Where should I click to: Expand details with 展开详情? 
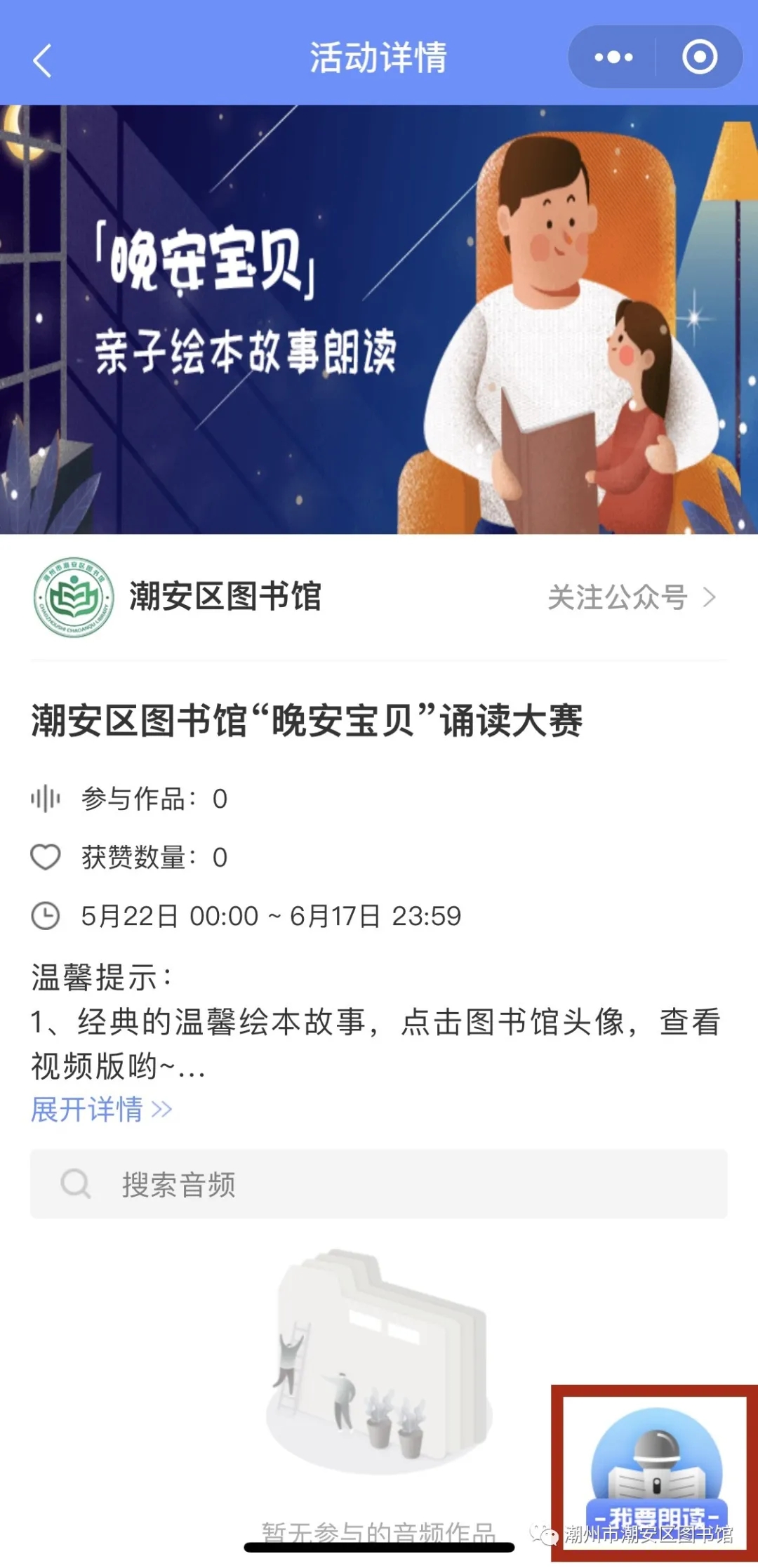pos(101,1110)
